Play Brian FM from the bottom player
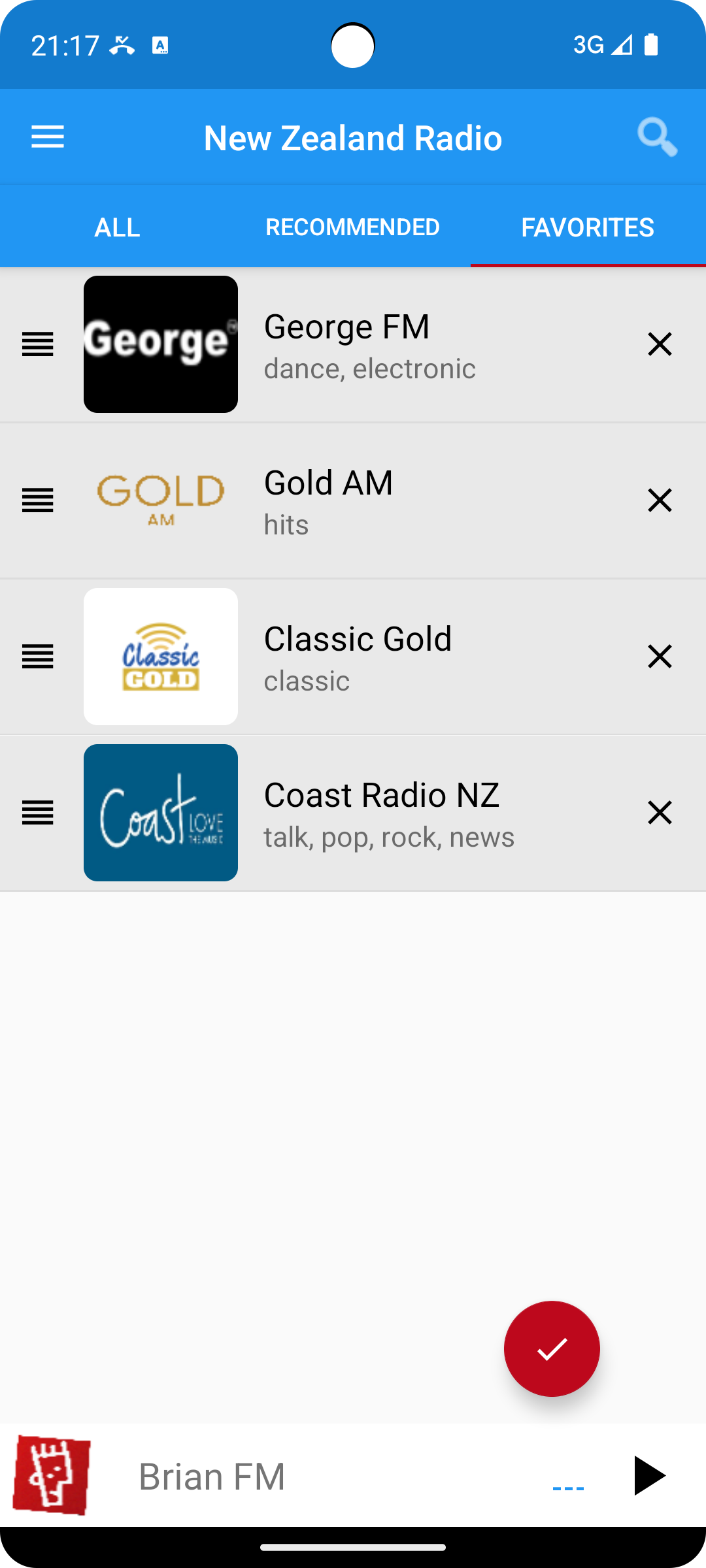This screenshot has width=706, height=1568. tap(649, 1475)
